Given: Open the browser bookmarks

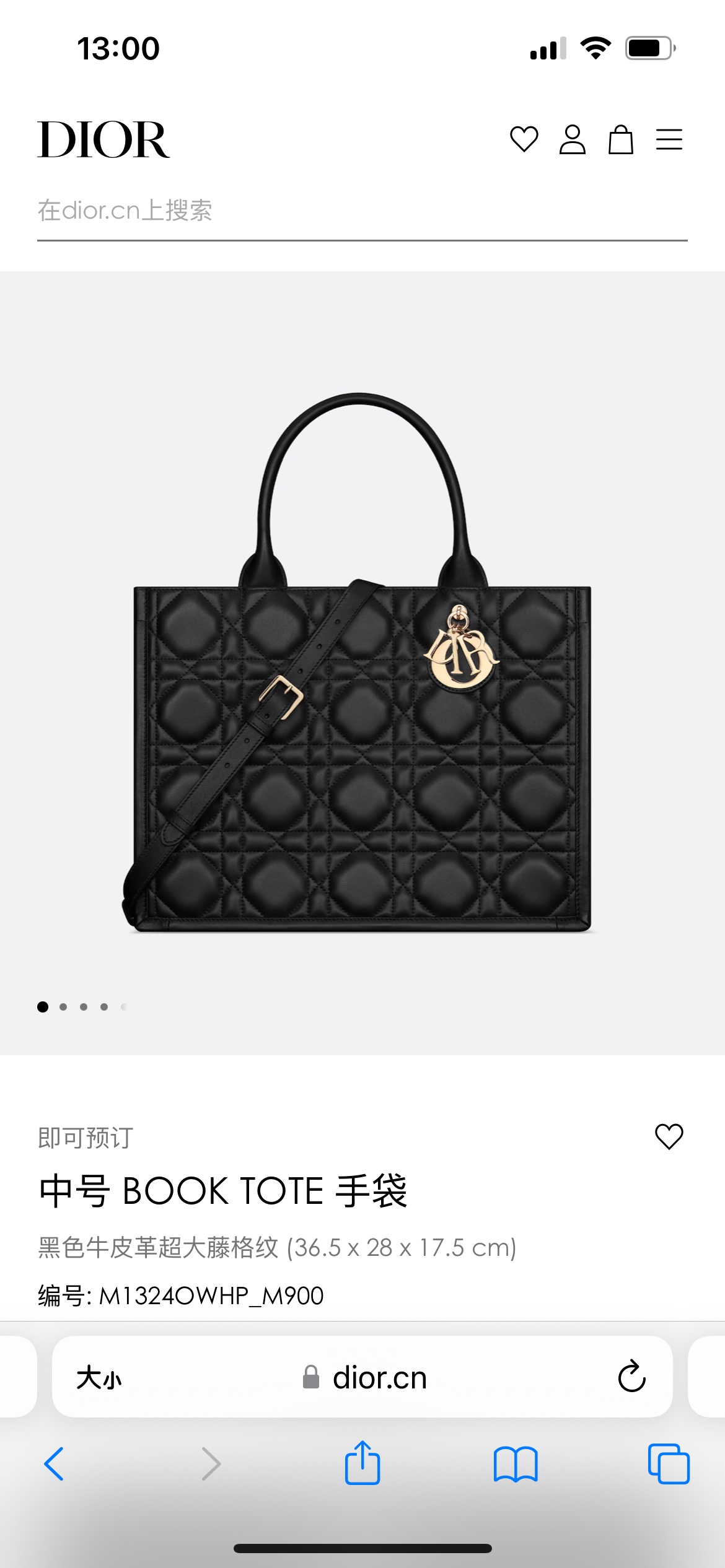Looking at the screenshot, I should [516, 1464].
